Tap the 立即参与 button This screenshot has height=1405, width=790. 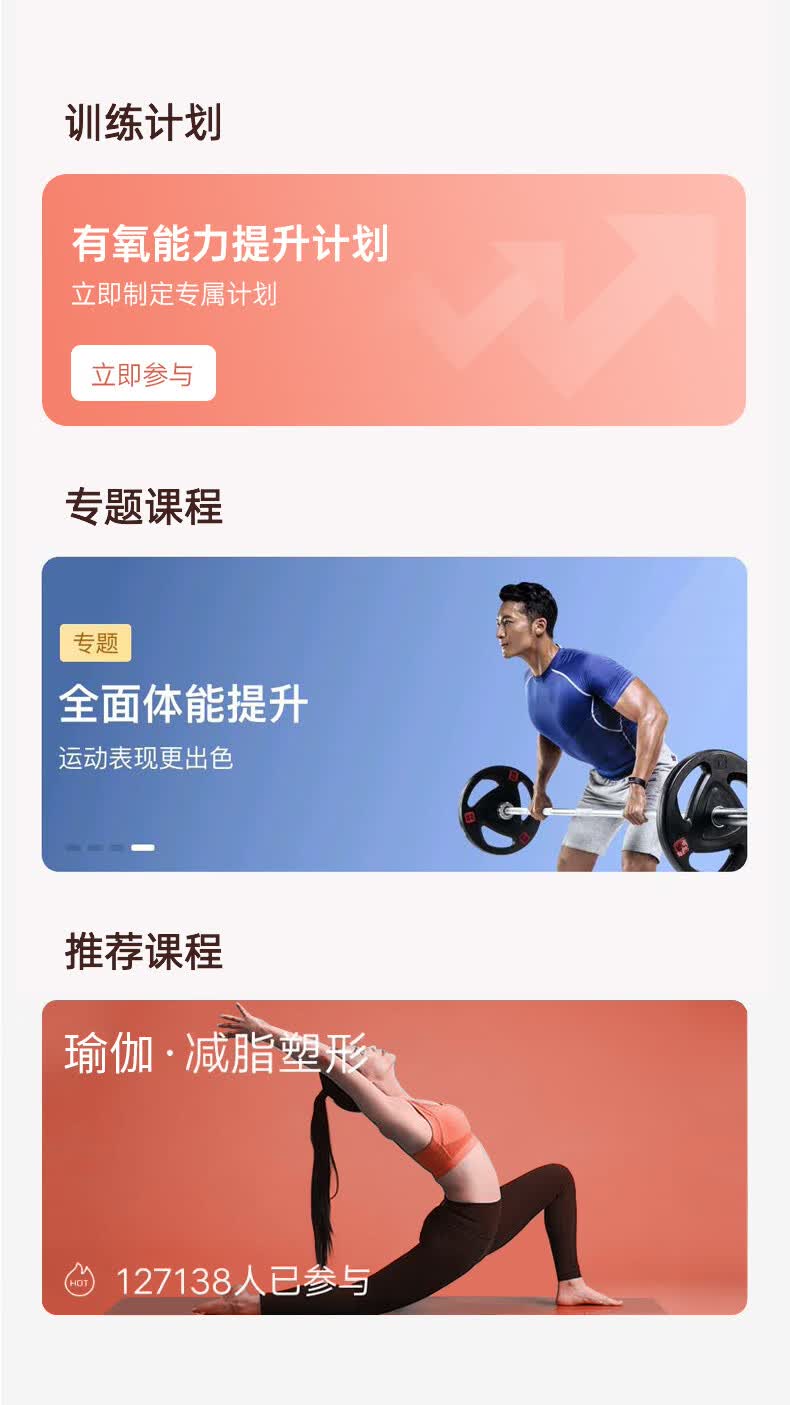(x=143, y=374)
